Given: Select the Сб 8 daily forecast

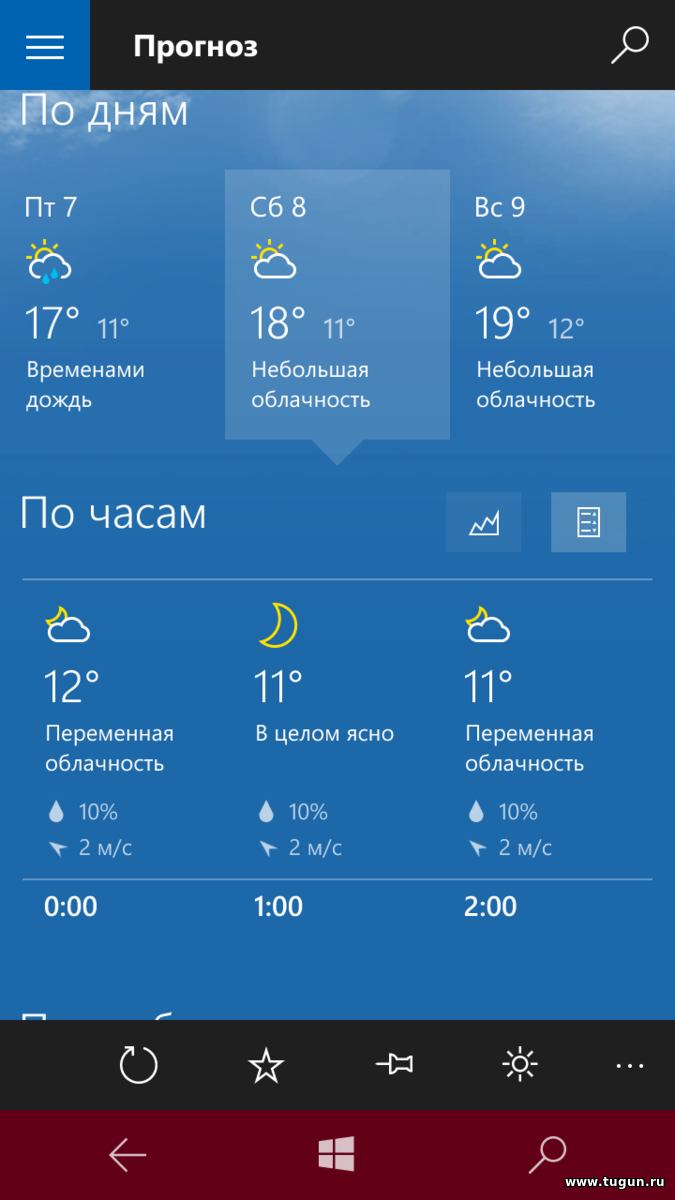Looking at the screenshot, I should point(337,304).
